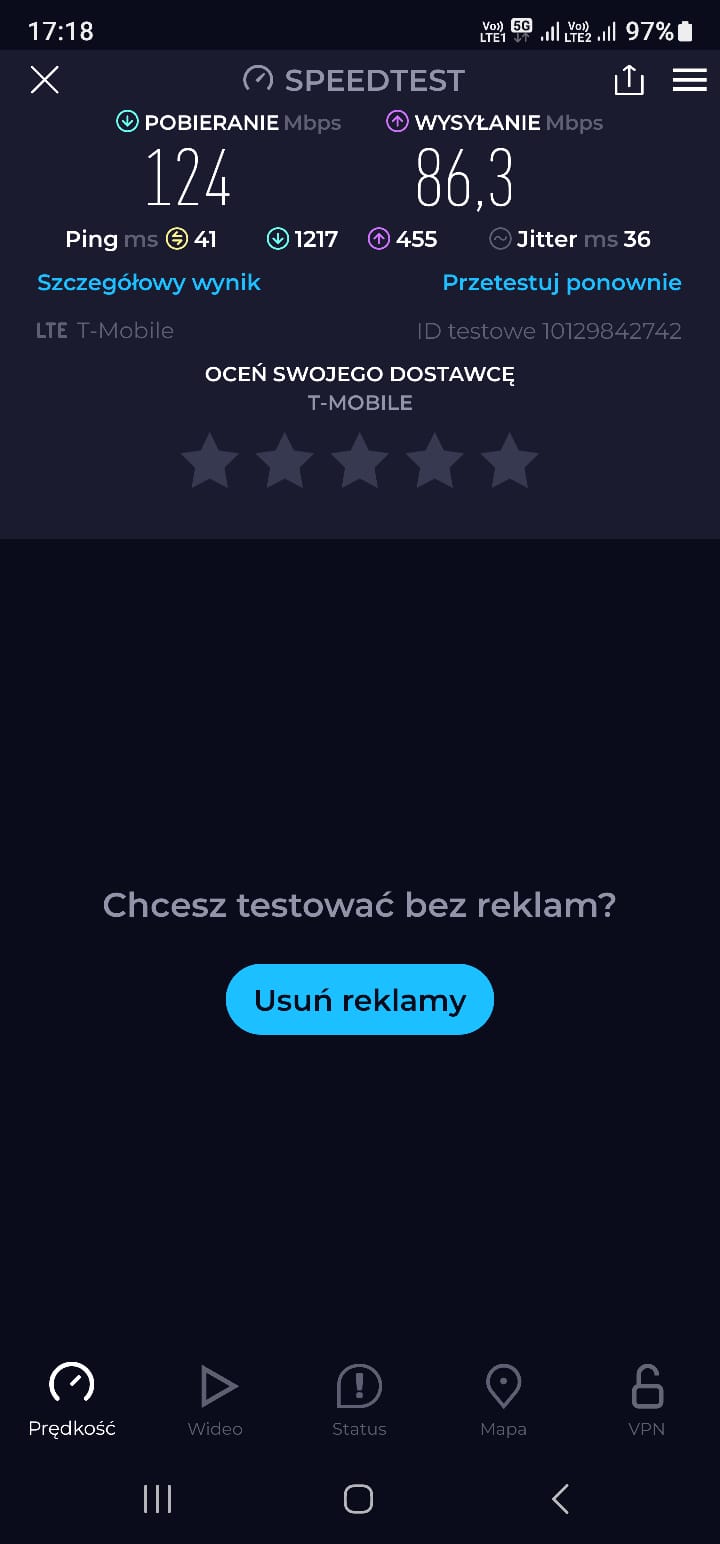Close the speed test result
This screenshot has height=1544, width=720.
[45, 80]
